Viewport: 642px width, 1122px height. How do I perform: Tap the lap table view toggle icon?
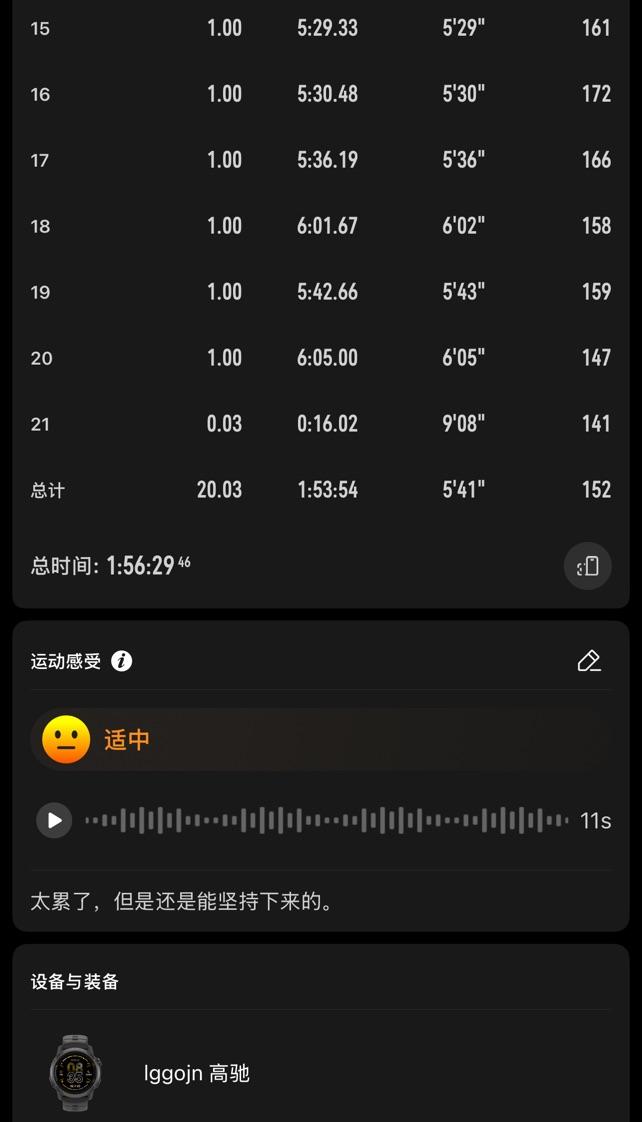[587, 566]
